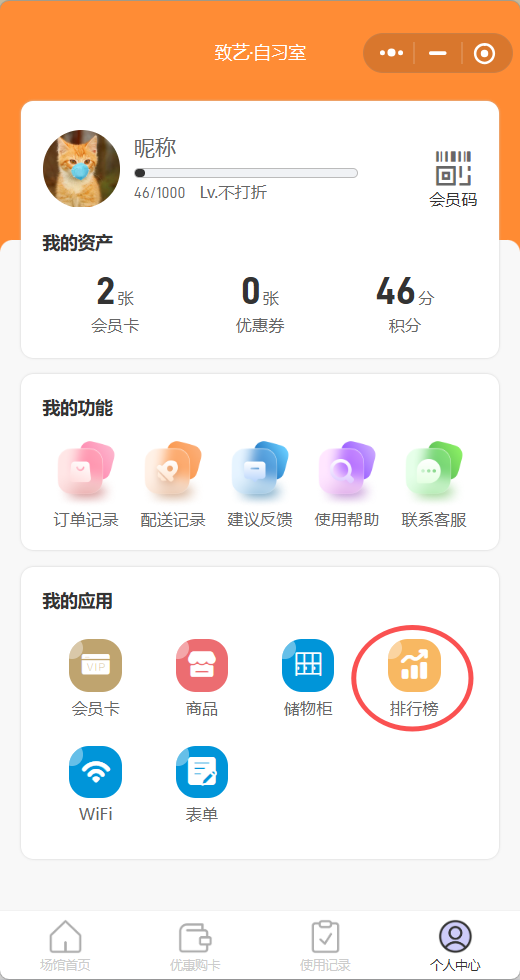
Task: Switch to the 场馆首页 tab
Action: point(65,946)
